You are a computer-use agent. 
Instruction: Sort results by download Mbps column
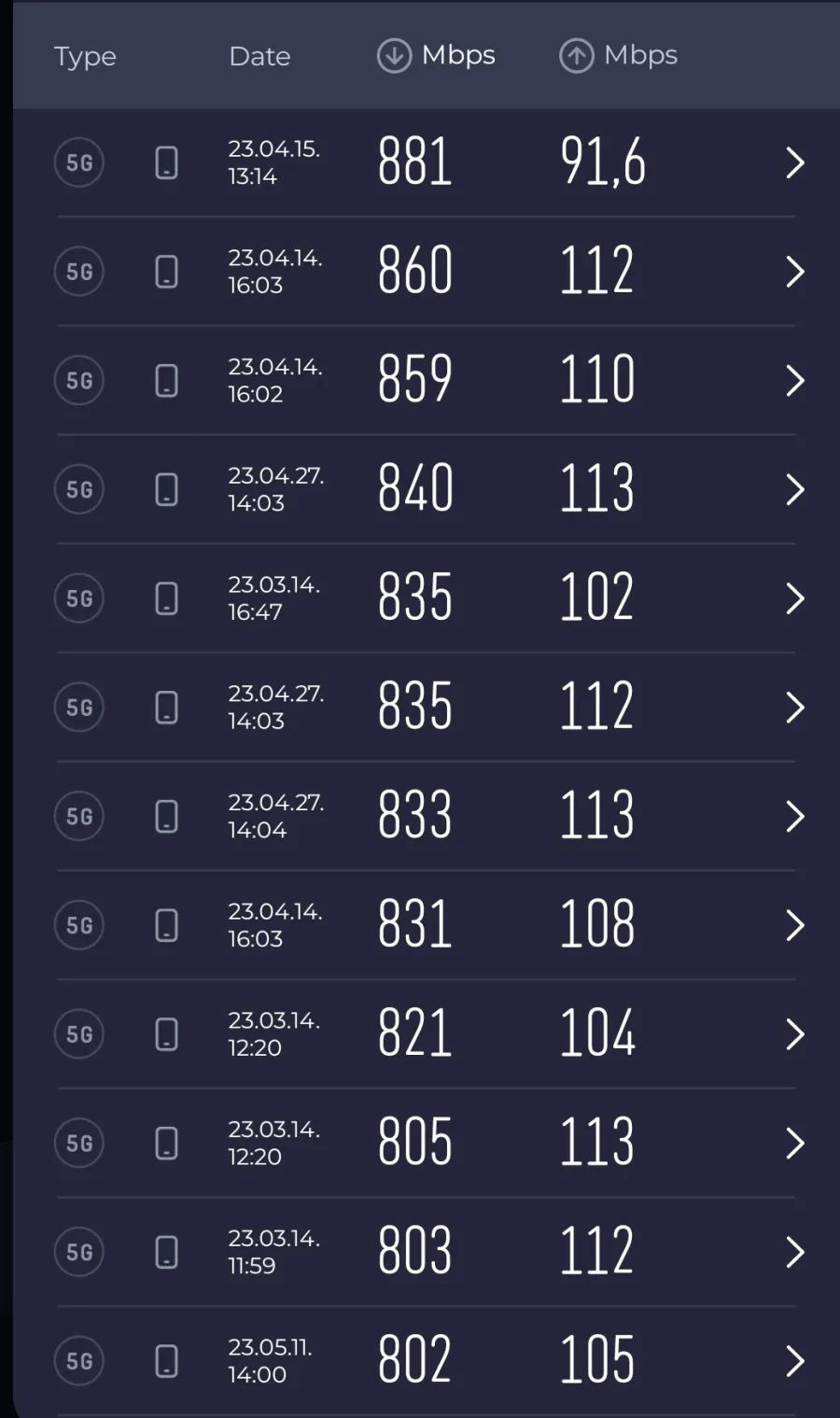(x=436, y=56)
